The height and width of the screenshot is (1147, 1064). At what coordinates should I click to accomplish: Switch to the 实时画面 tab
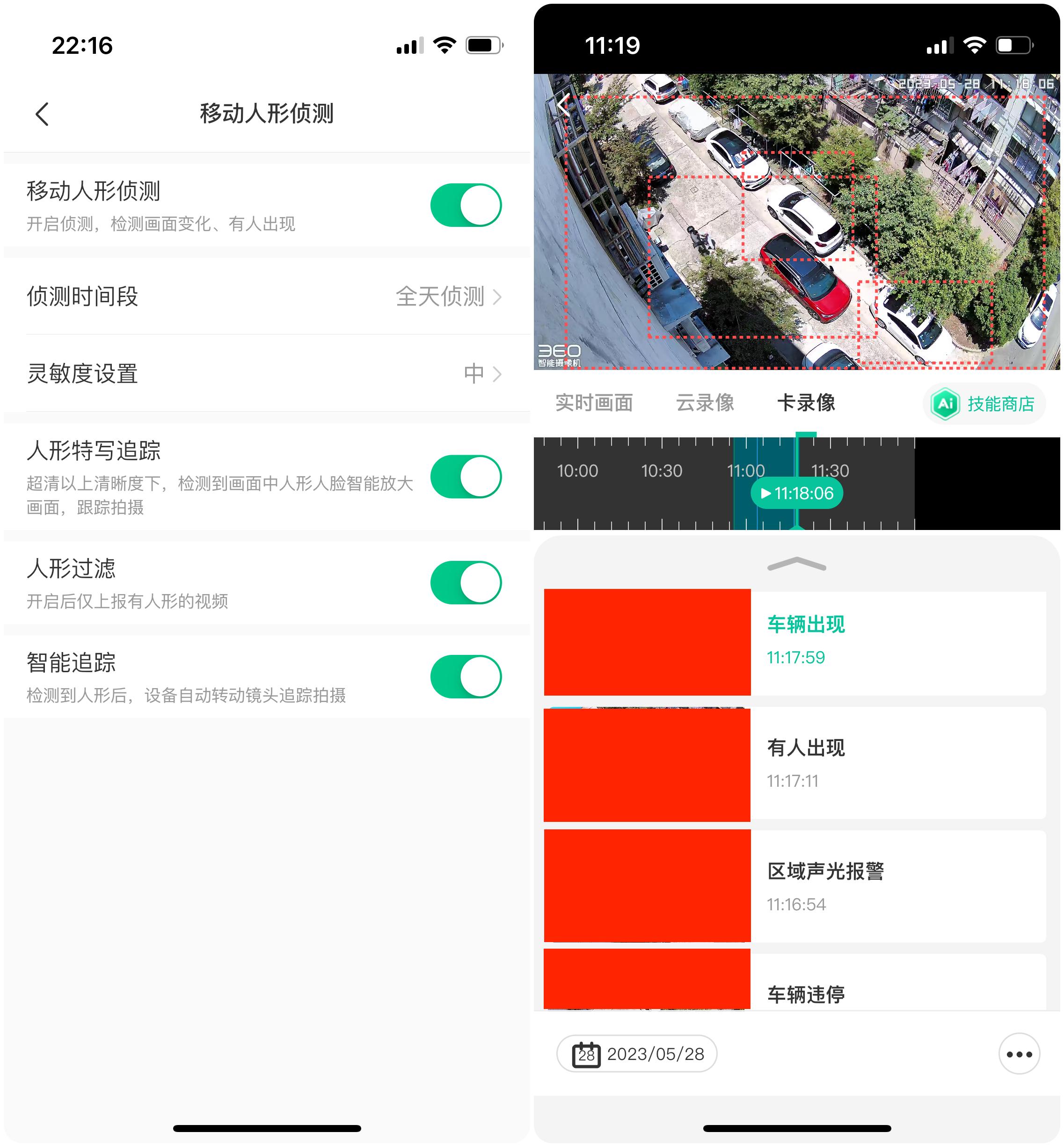pos(595,403)
